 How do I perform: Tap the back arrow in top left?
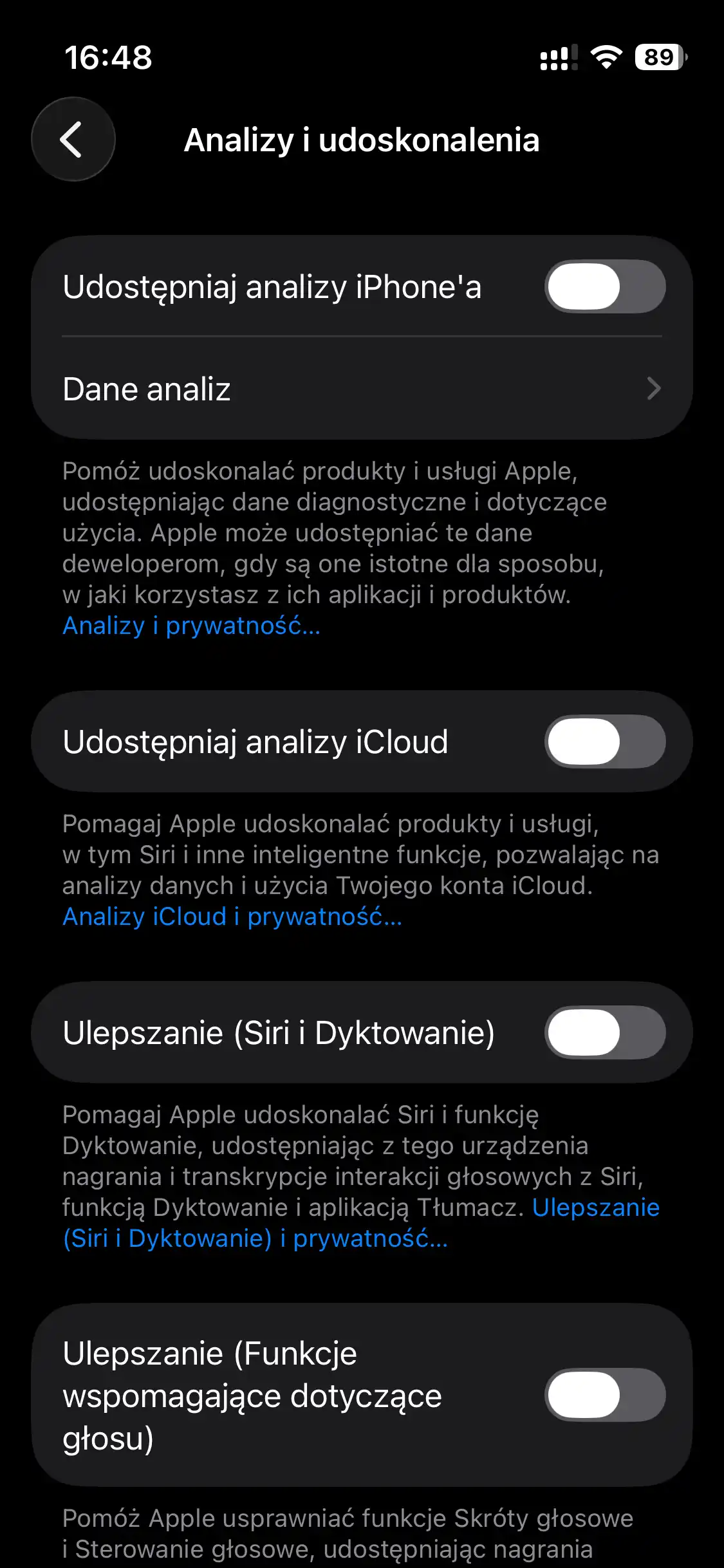[x=73, y=139]
